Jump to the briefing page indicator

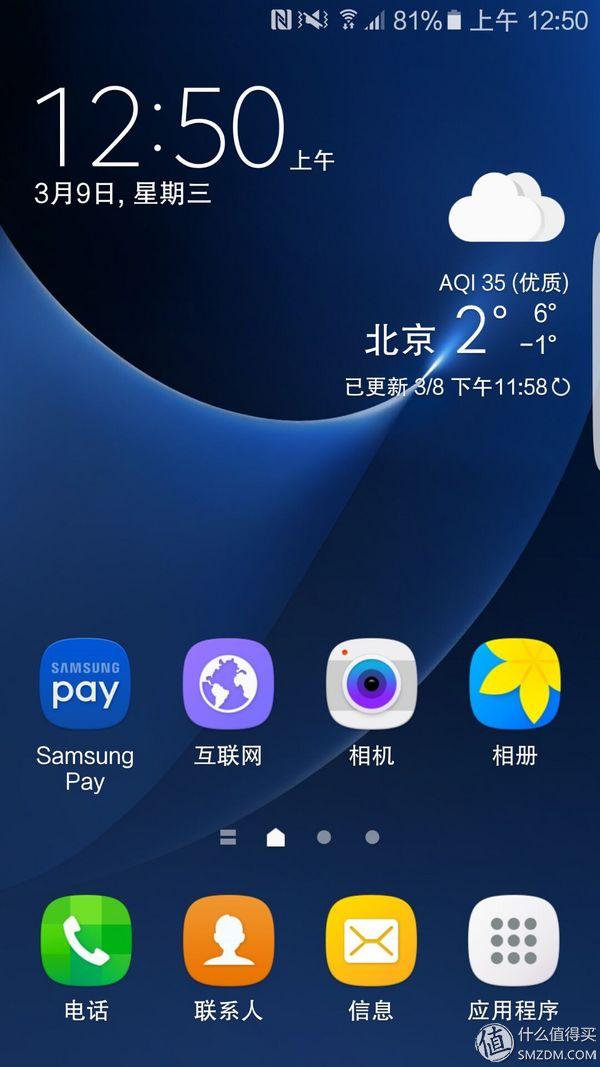pos(228,837)
